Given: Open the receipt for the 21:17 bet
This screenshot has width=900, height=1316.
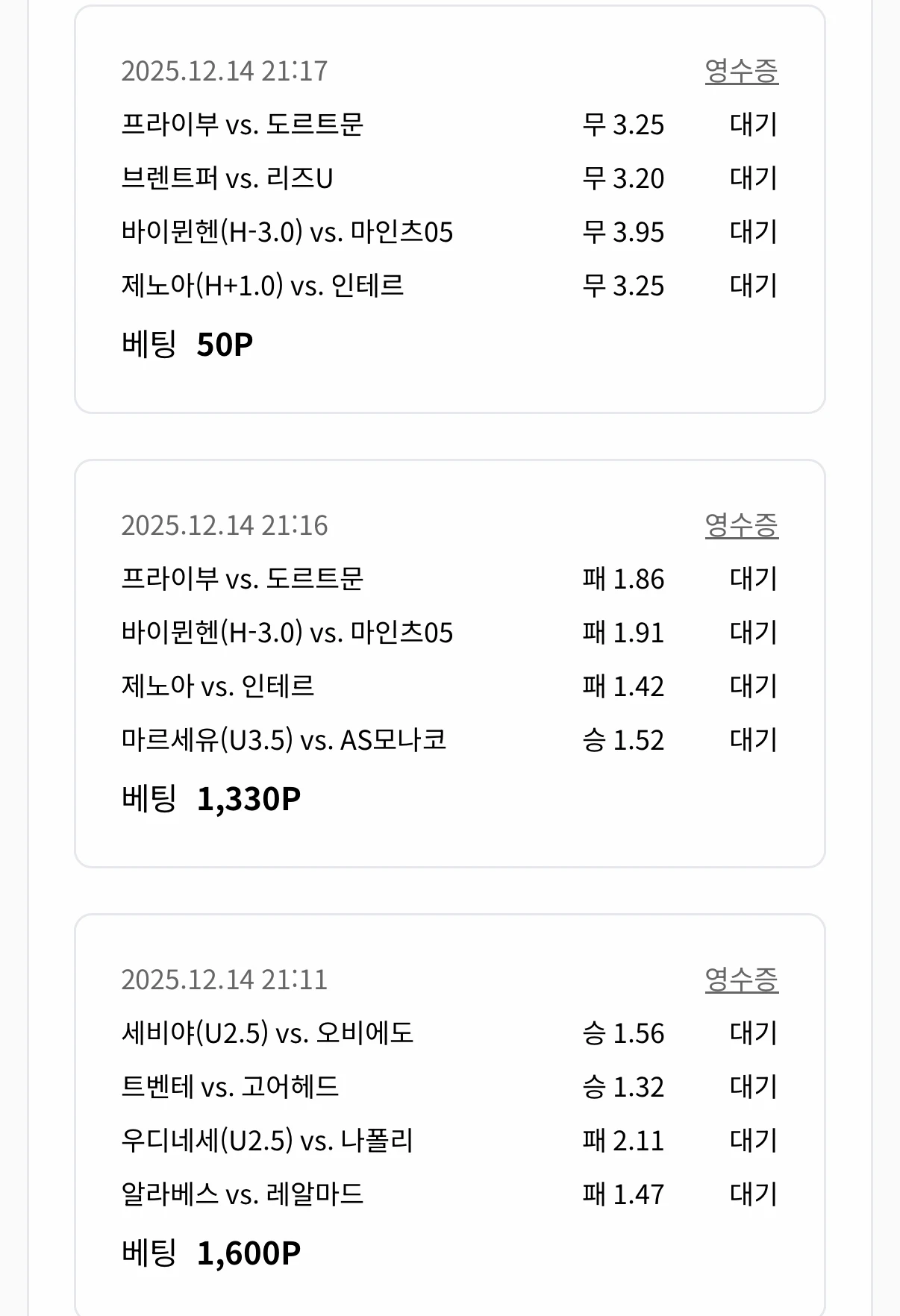Looking at the screenshot, I should [x=743, y=71].
